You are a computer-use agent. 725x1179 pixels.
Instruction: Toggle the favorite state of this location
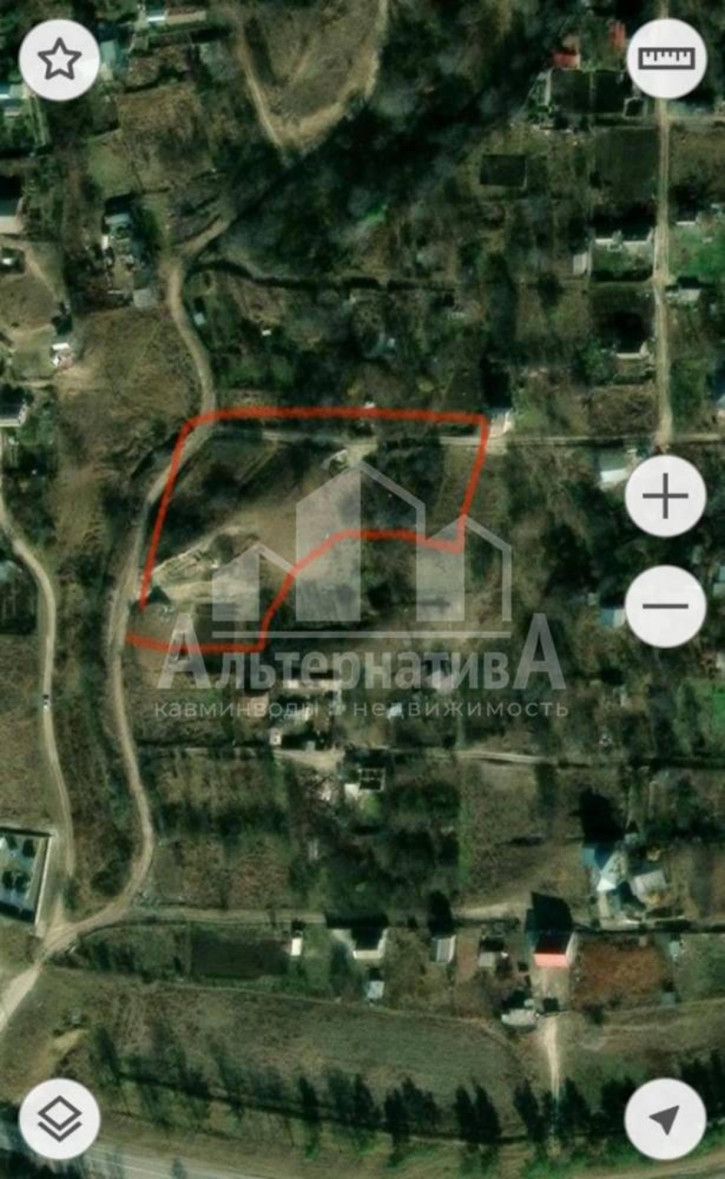pos(58,60)
